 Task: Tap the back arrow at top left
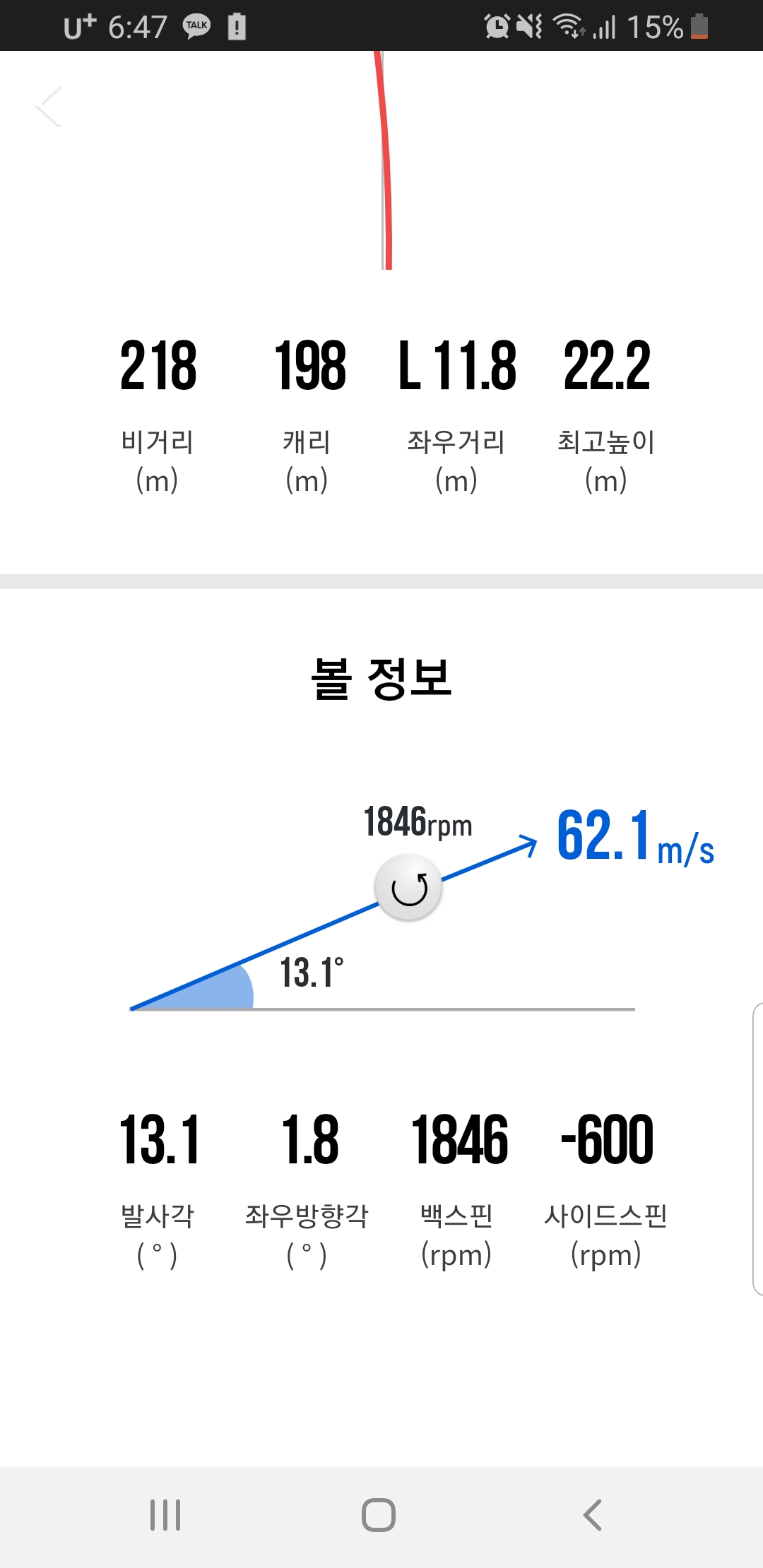click(x=49, y=107)
